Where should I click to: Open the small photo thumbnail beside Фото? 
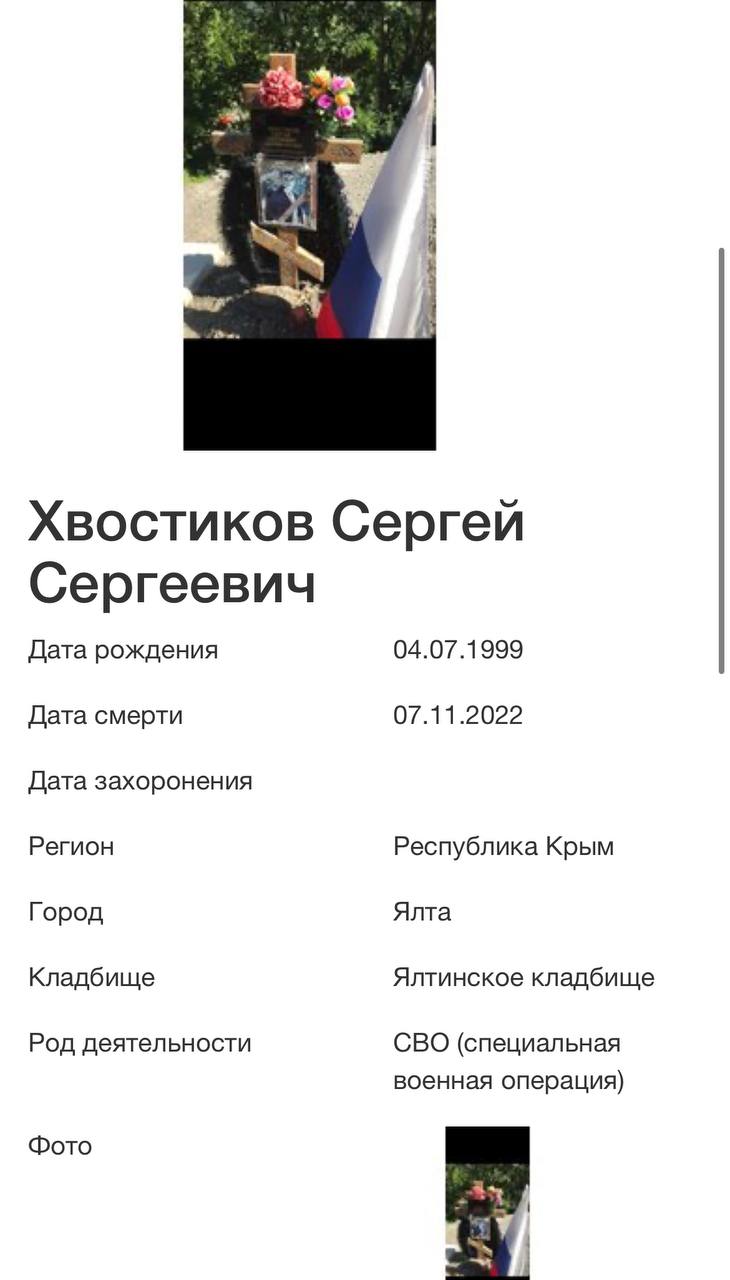tap(487, 1205)
